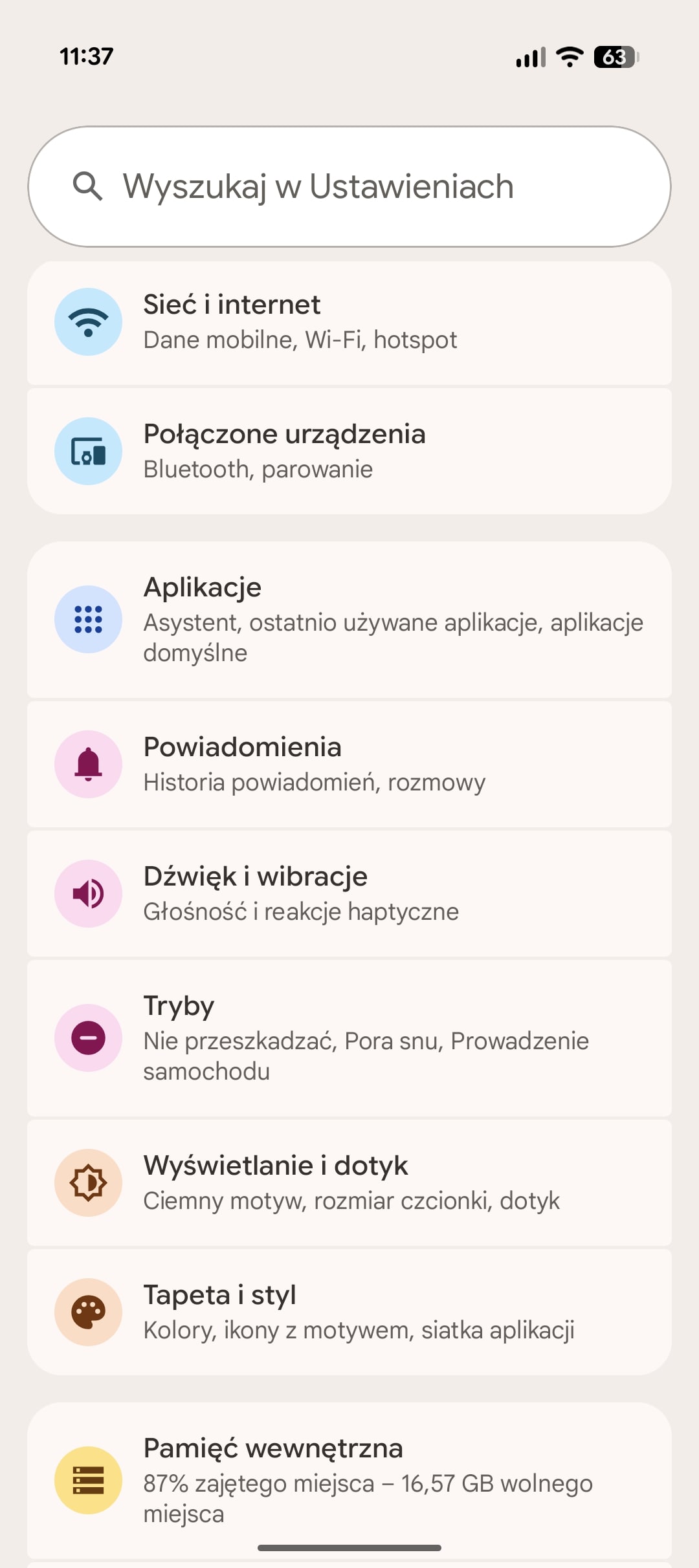Tap the Wyszukaj w Ustawieniach search box
This screenshot has height=1568, width=699.
(x=349, y=186)
